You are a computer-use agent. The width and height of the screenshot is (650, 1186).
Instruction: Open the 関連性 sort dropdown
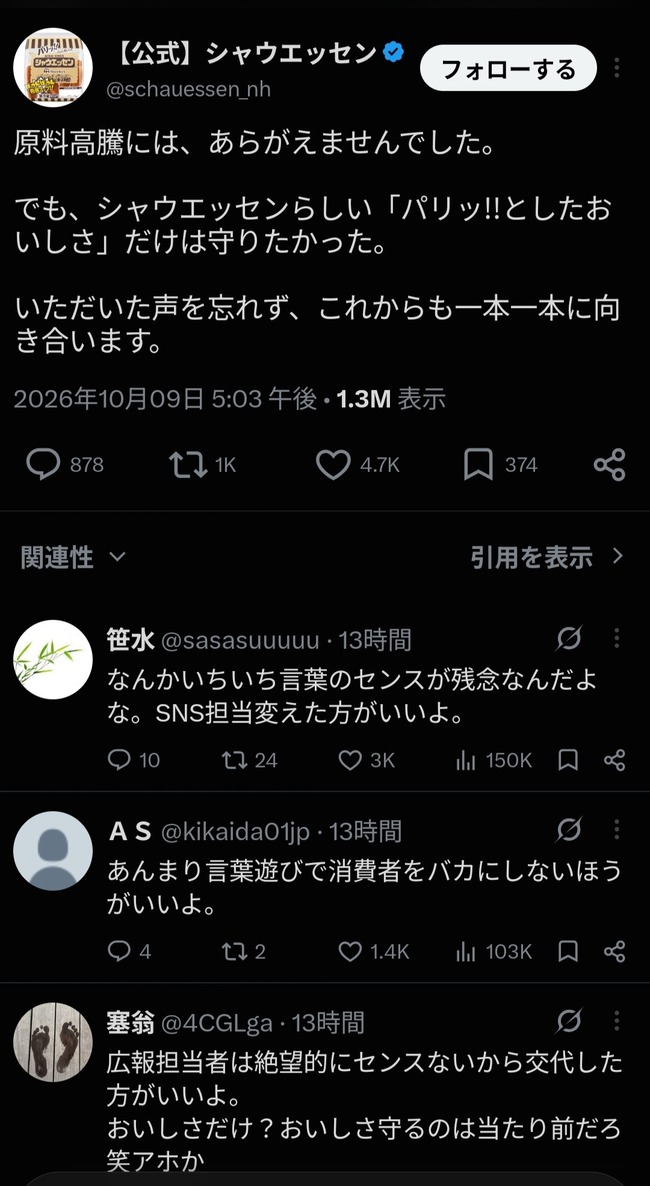tap(73, 557)
